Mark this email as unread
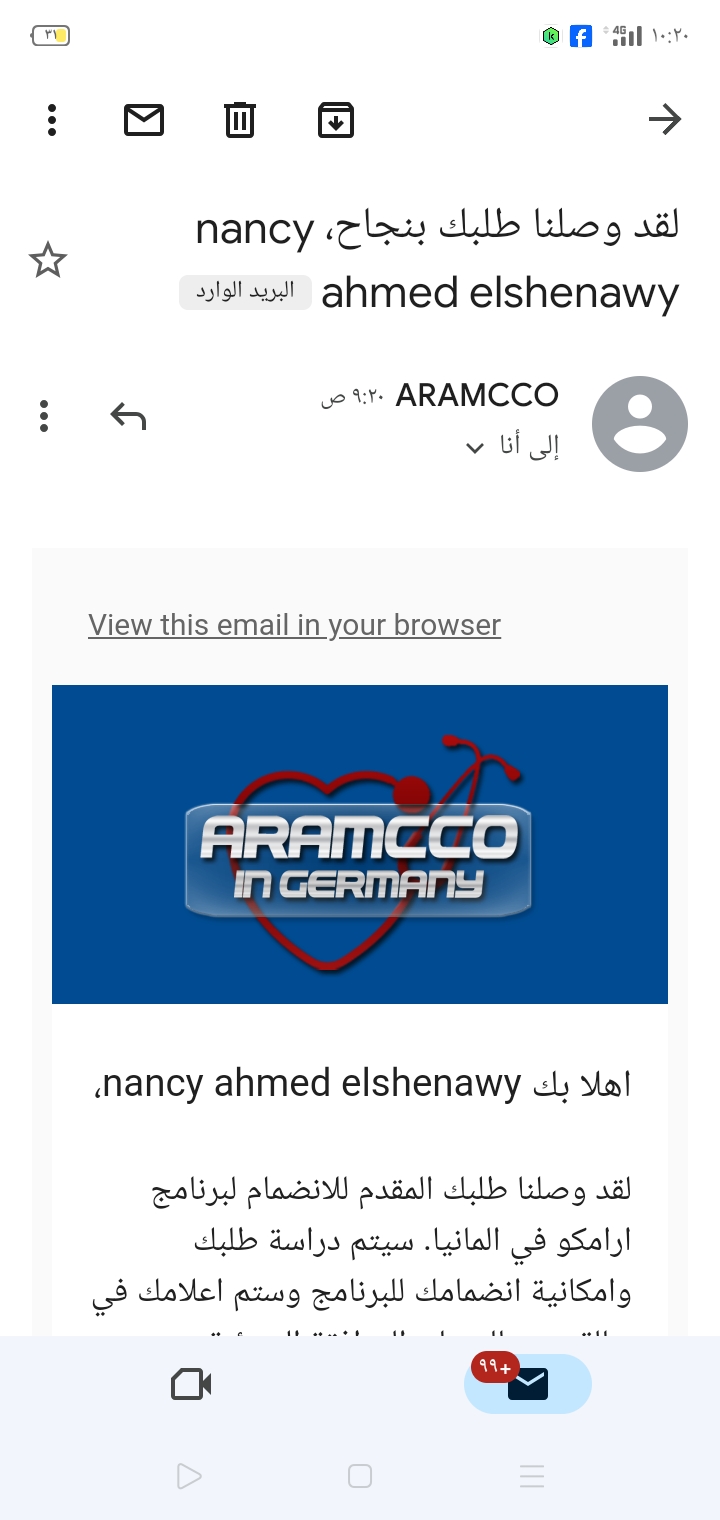 [x=144, y=120]
